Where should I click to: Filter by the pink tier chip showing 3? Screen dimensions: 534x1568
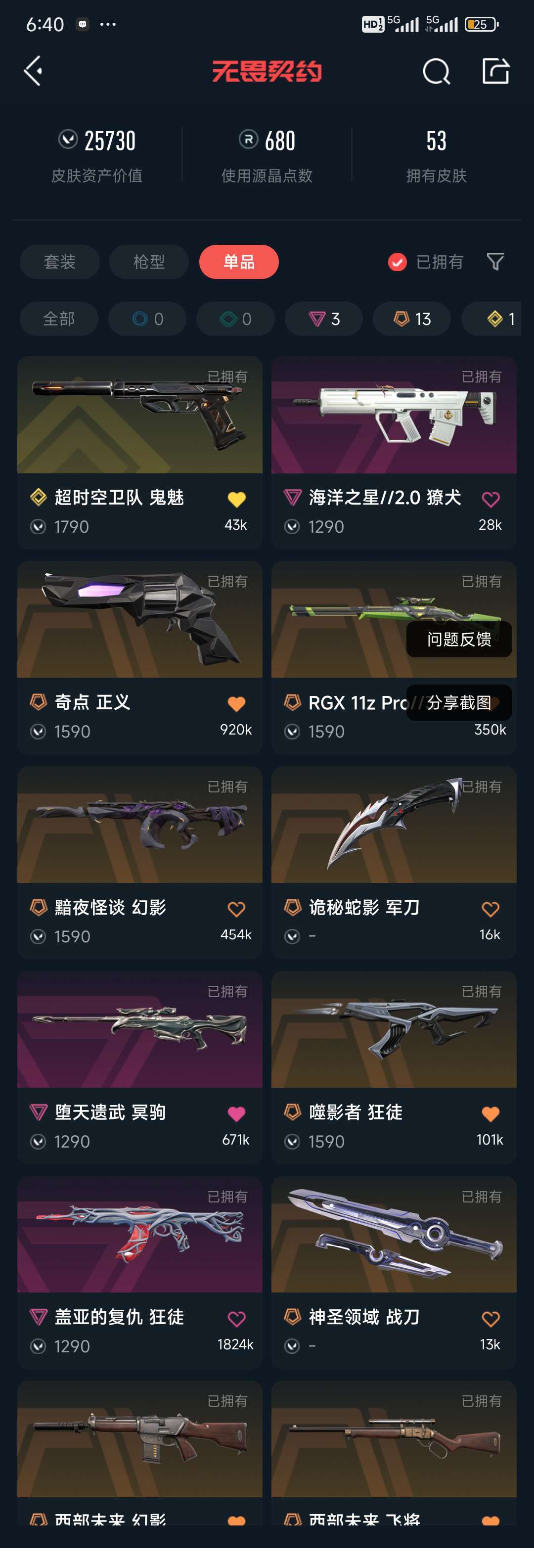click(323, 319)
